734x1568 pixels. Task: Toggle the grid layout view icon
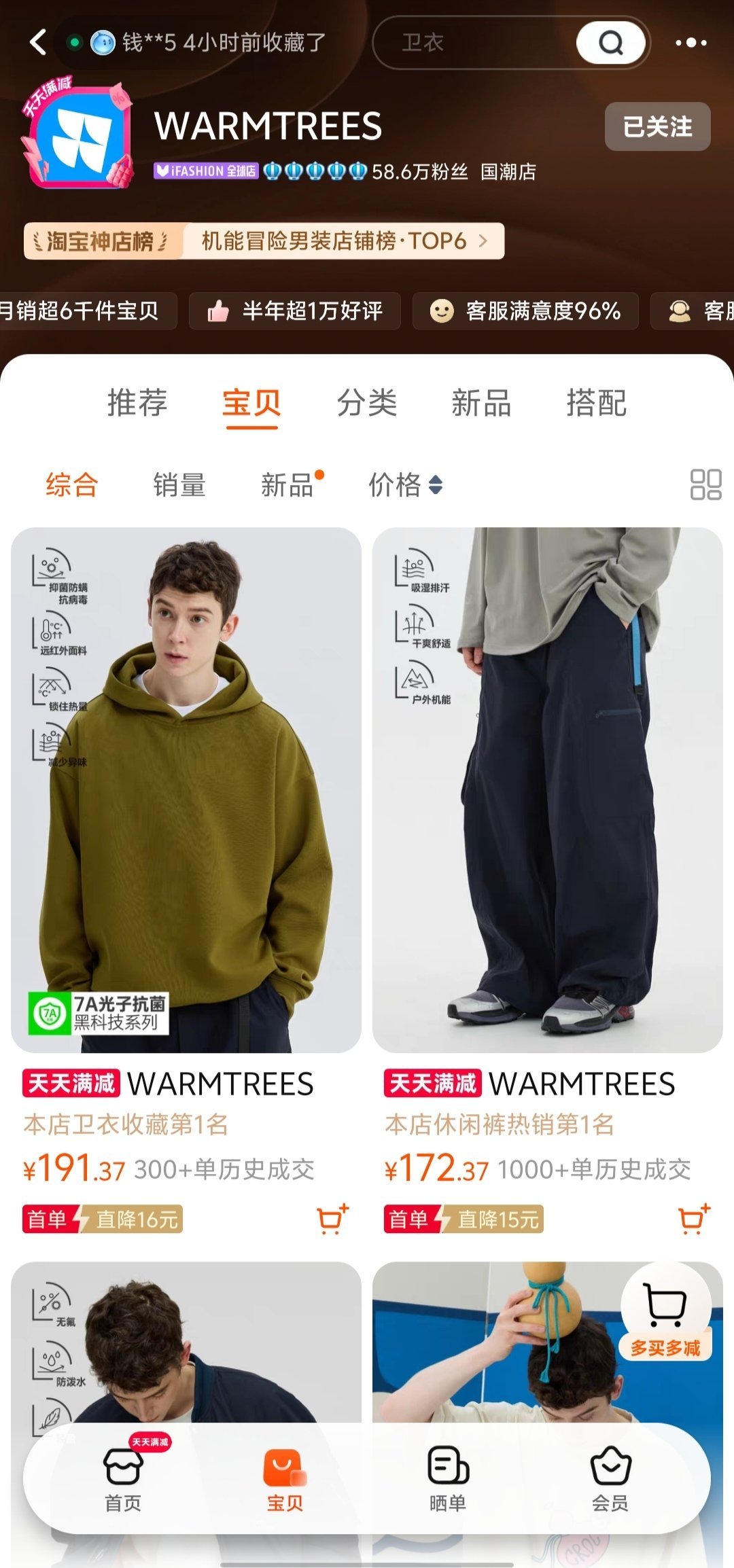[x=705, y=485]
